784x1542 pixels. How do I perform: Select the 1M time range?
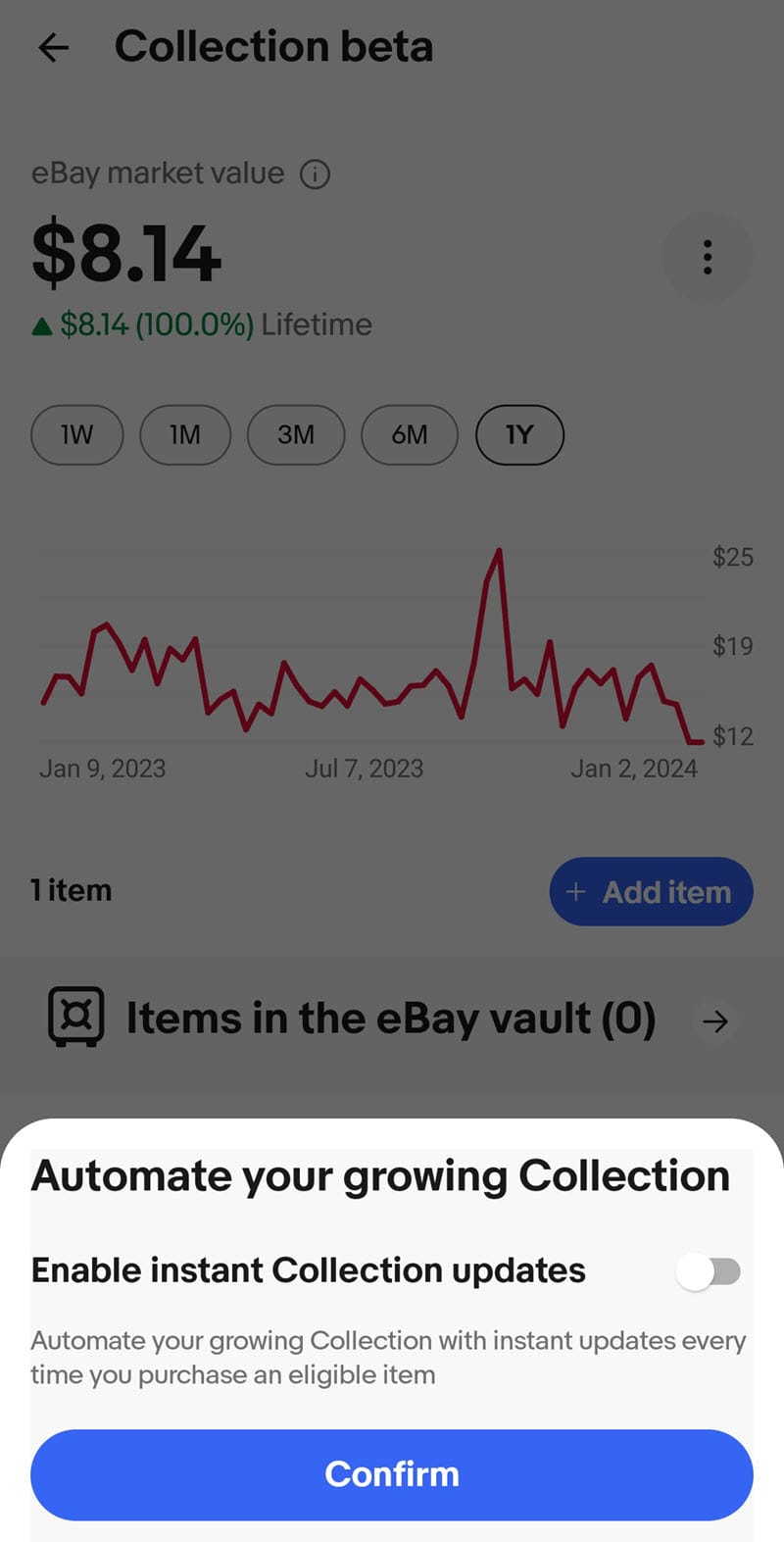[185, 434]
